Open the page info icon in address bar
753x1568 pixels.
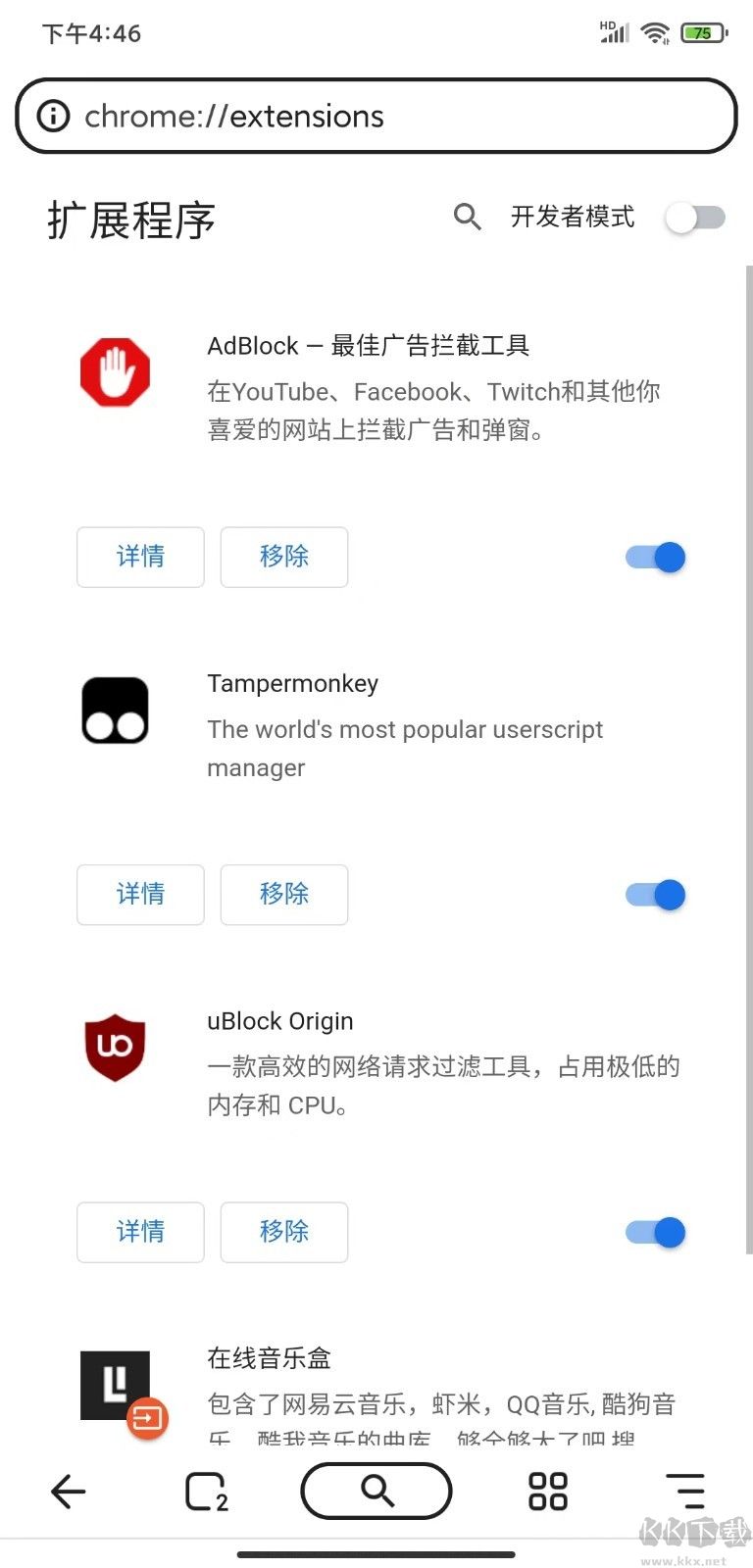point(53,117)
